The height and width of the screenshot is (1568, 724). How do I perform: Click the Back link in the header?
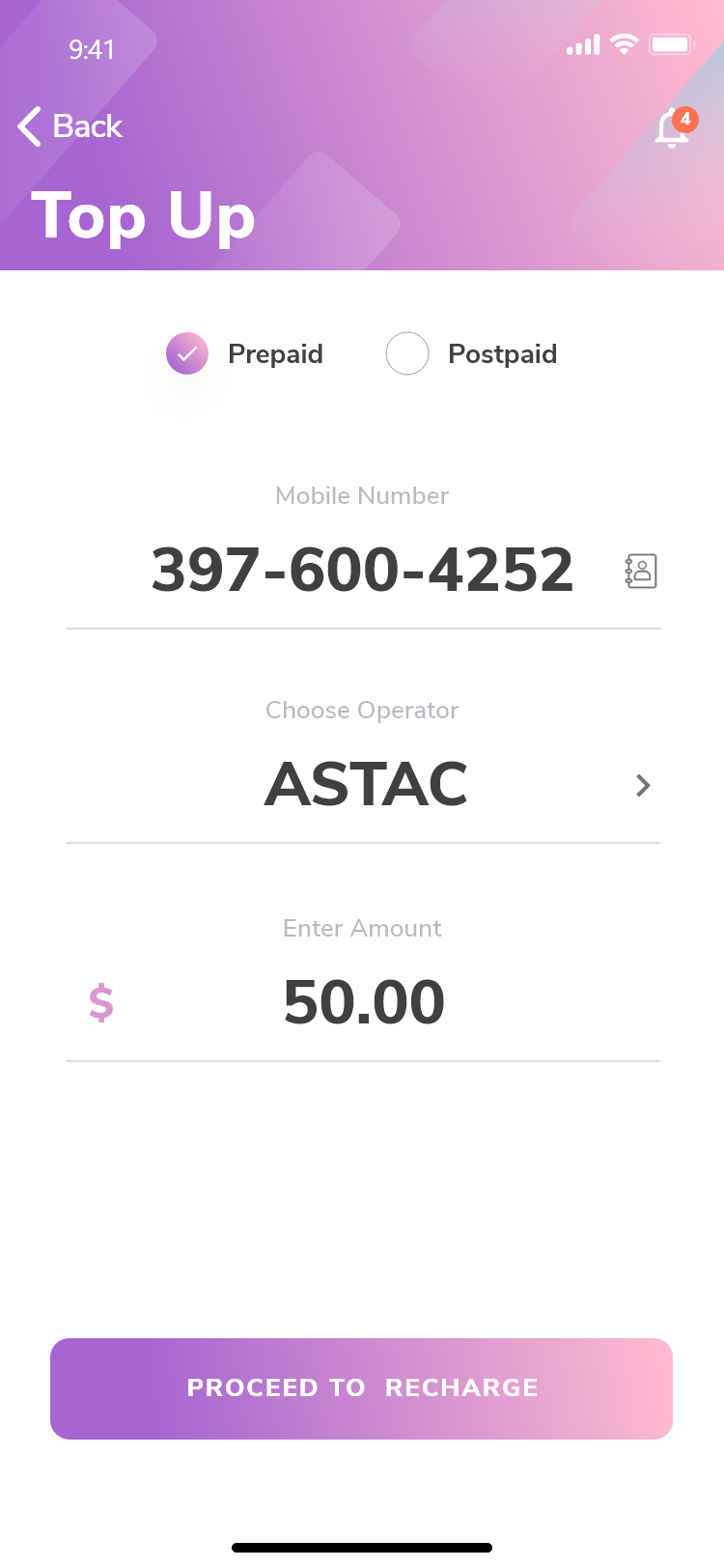88,126
